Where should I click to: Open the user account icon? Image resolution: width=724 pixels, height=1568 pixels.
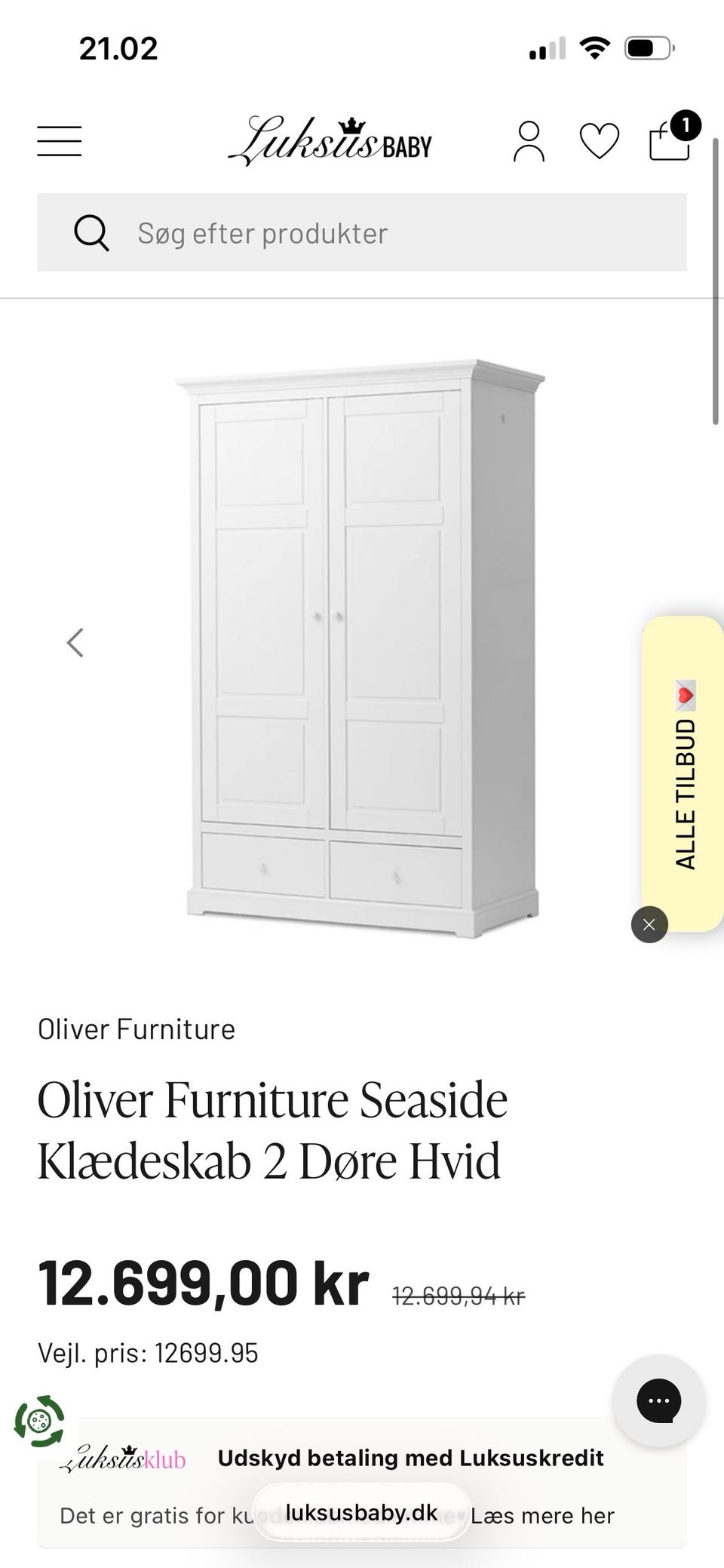pos(529,141)
